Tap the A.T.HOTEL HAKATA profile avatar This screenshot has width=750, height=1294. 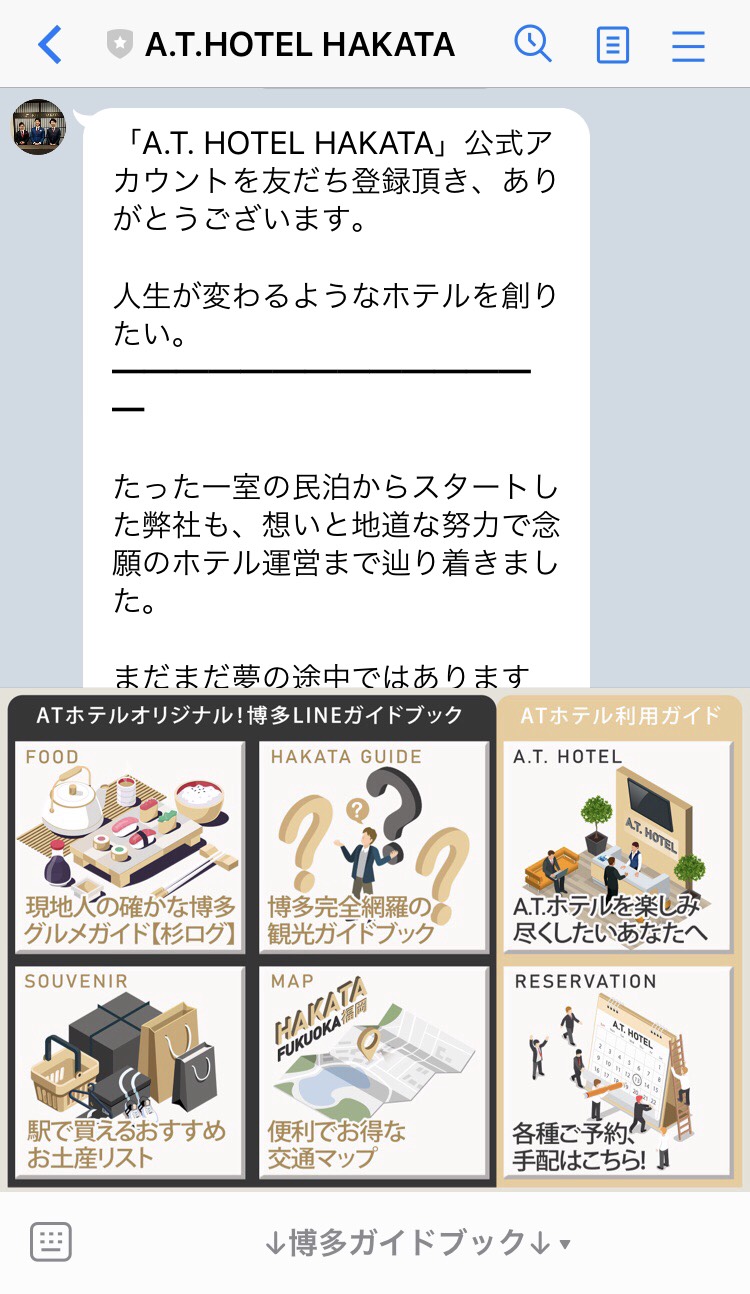pyautogui.click(x=39, y=127)
